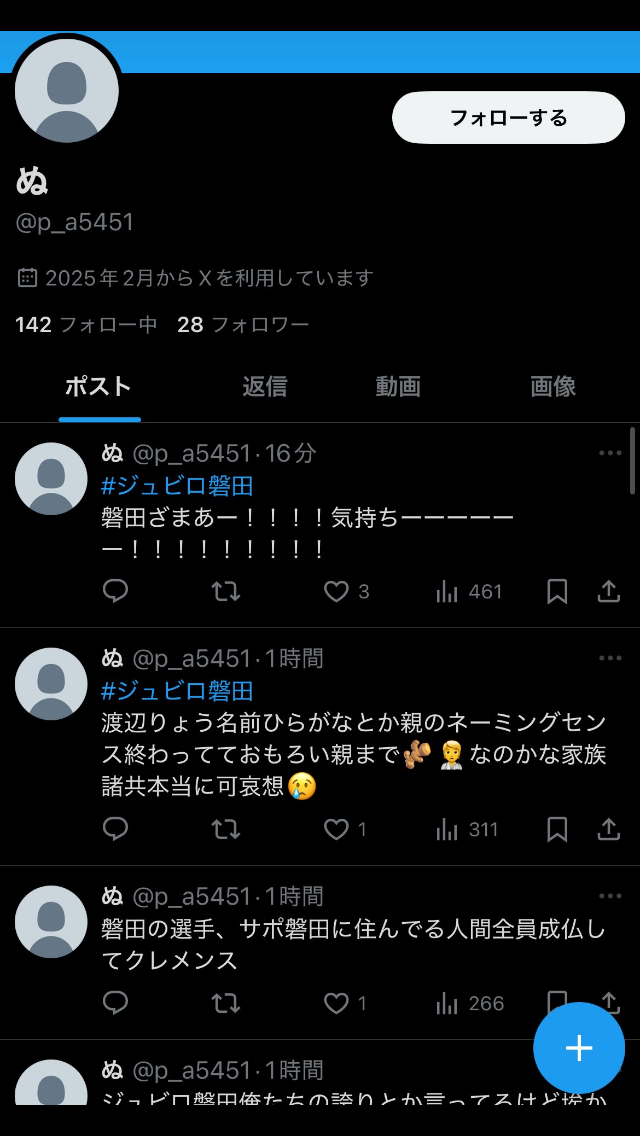Open the ポスト tab
Image resolution: width=640 pixels, height=1136 pixels.
click(98, 387)
